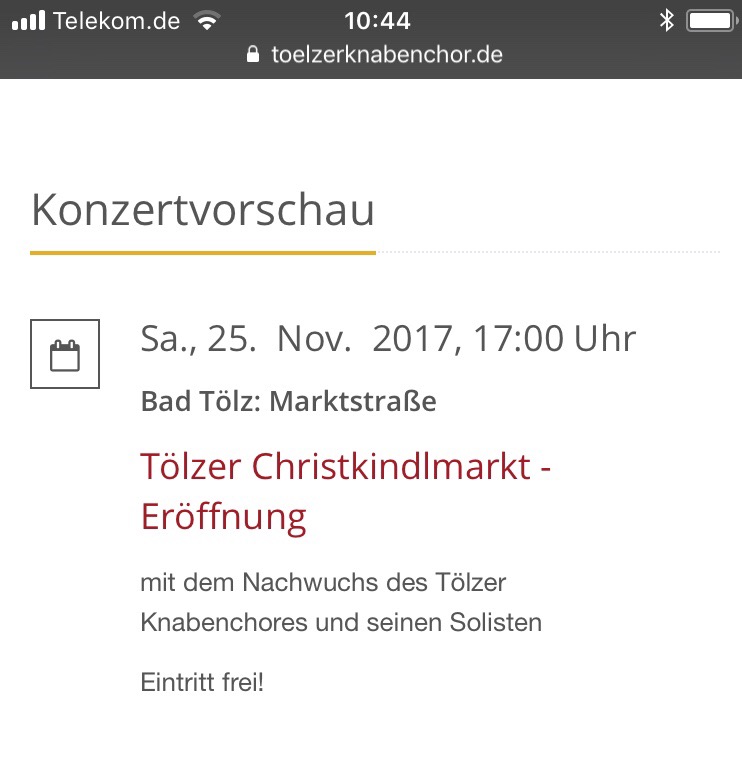Viewport: 742px width, 780px height.
Task: Open the Tölzer Christkindlmarkt - Eröffnung link
Action: pyautogui.click(x=346, y=467)
